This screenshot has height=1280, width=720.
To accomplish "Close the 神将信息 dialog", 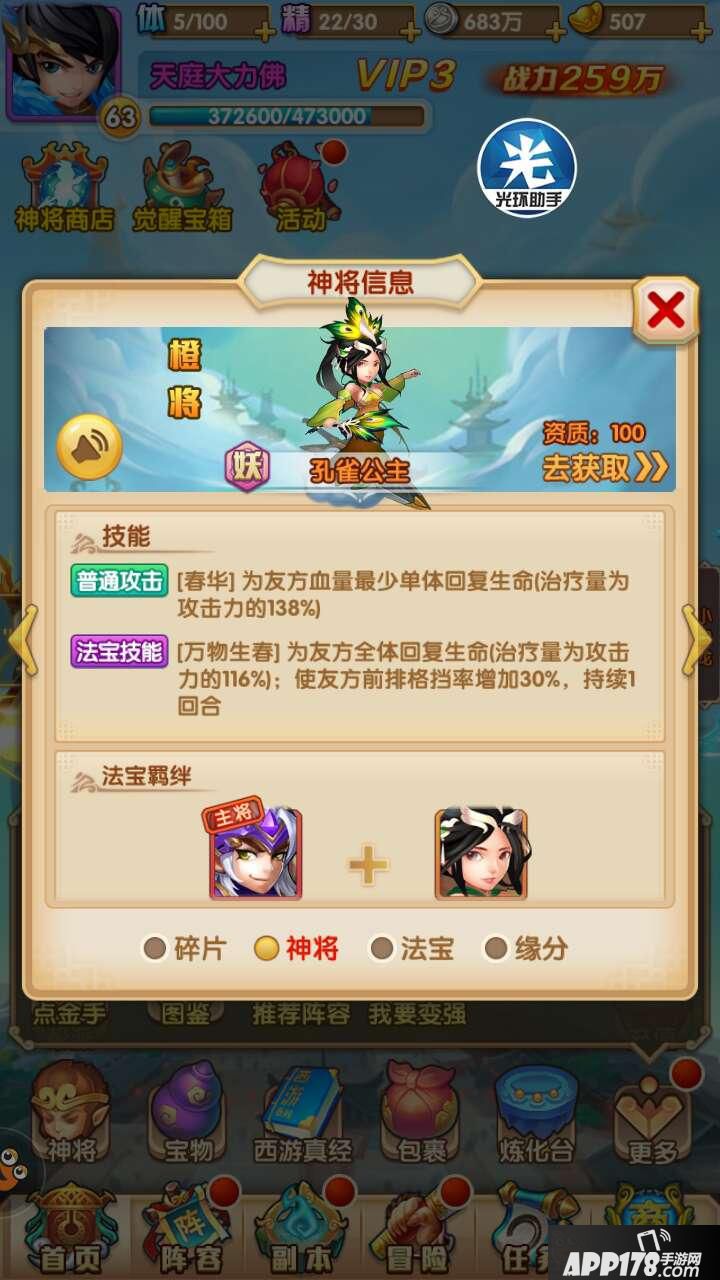I will [665, 311].
